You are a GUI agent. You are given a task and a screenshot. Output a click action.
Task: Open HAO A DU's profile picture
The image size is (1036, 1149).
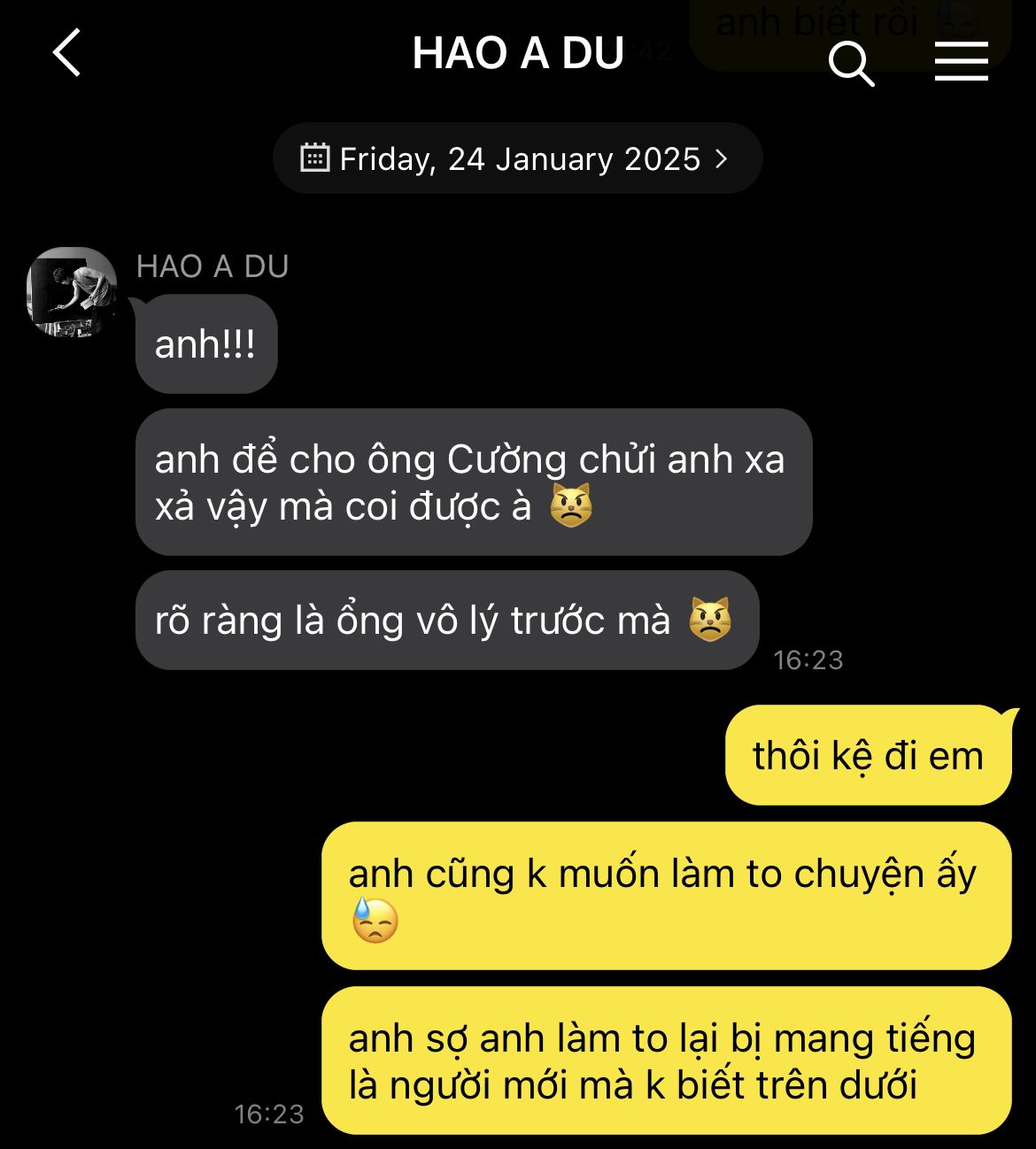[x=72, y=292]
